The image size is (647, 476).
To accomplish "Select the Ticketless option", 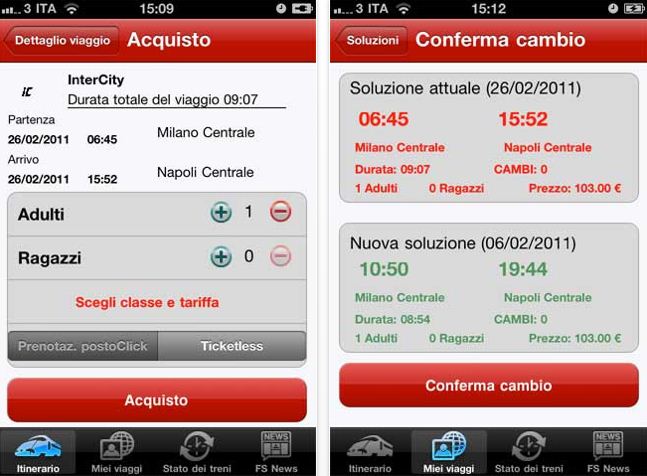I will 232,346.
